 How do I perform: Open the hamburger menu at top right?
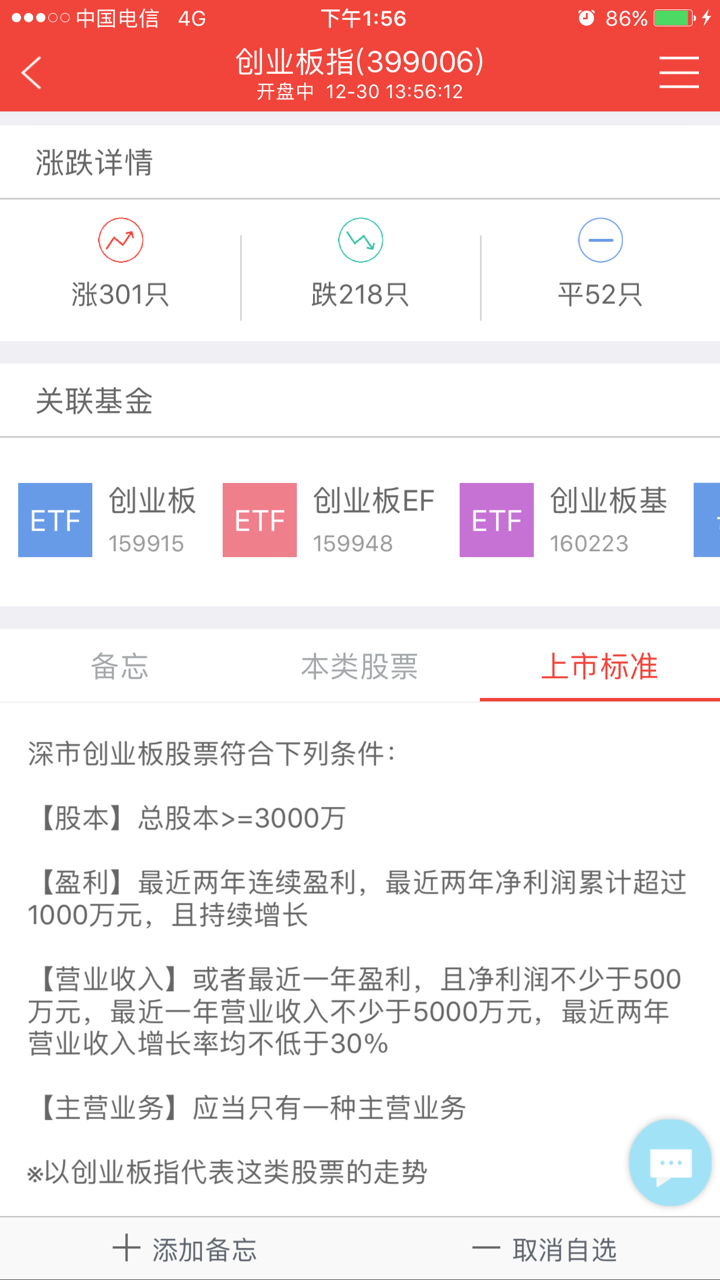pyautogui.click(x=679, y=72)
